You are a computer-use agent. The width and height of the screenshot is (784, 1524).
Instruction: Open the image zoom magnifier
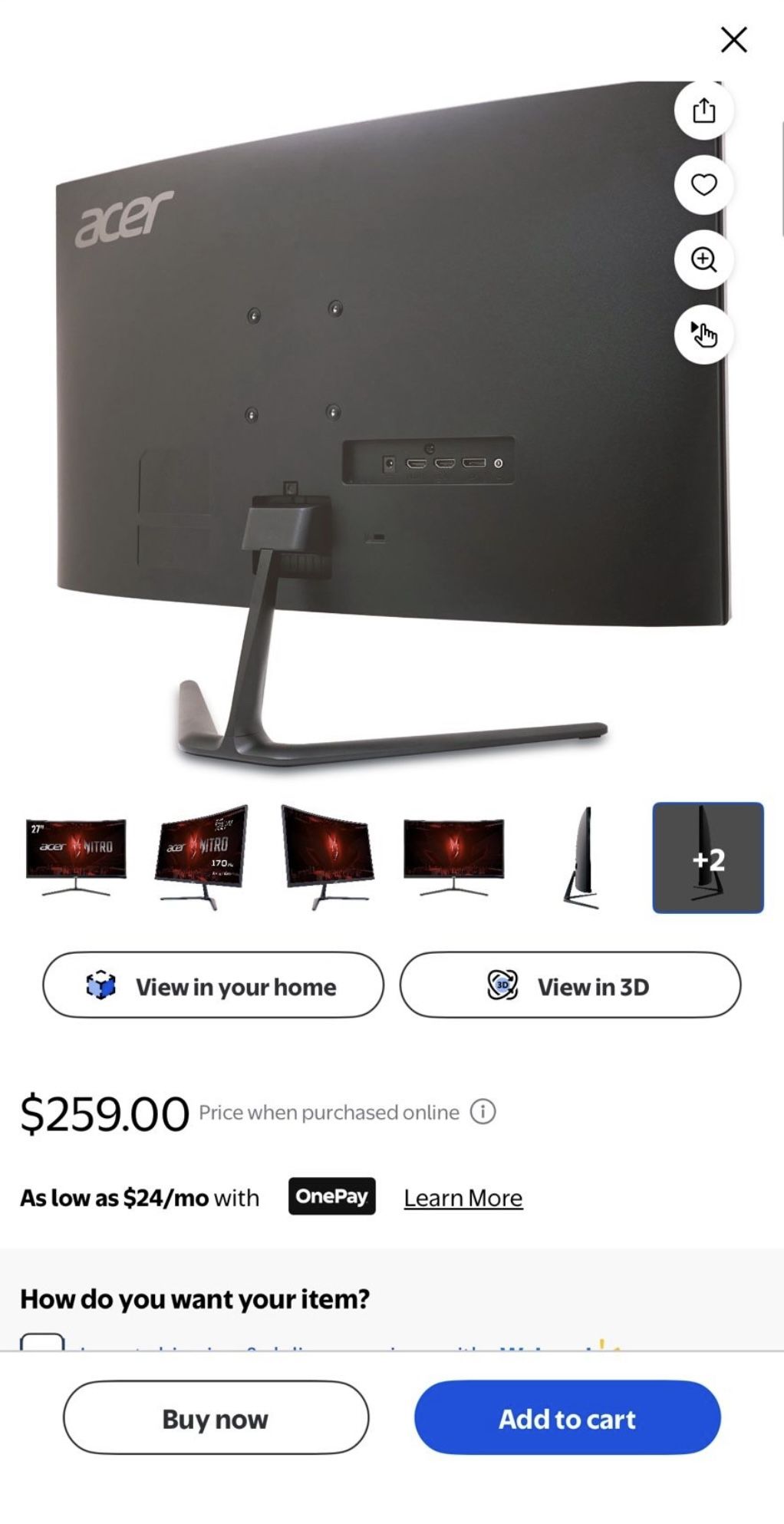coord(703,259)
